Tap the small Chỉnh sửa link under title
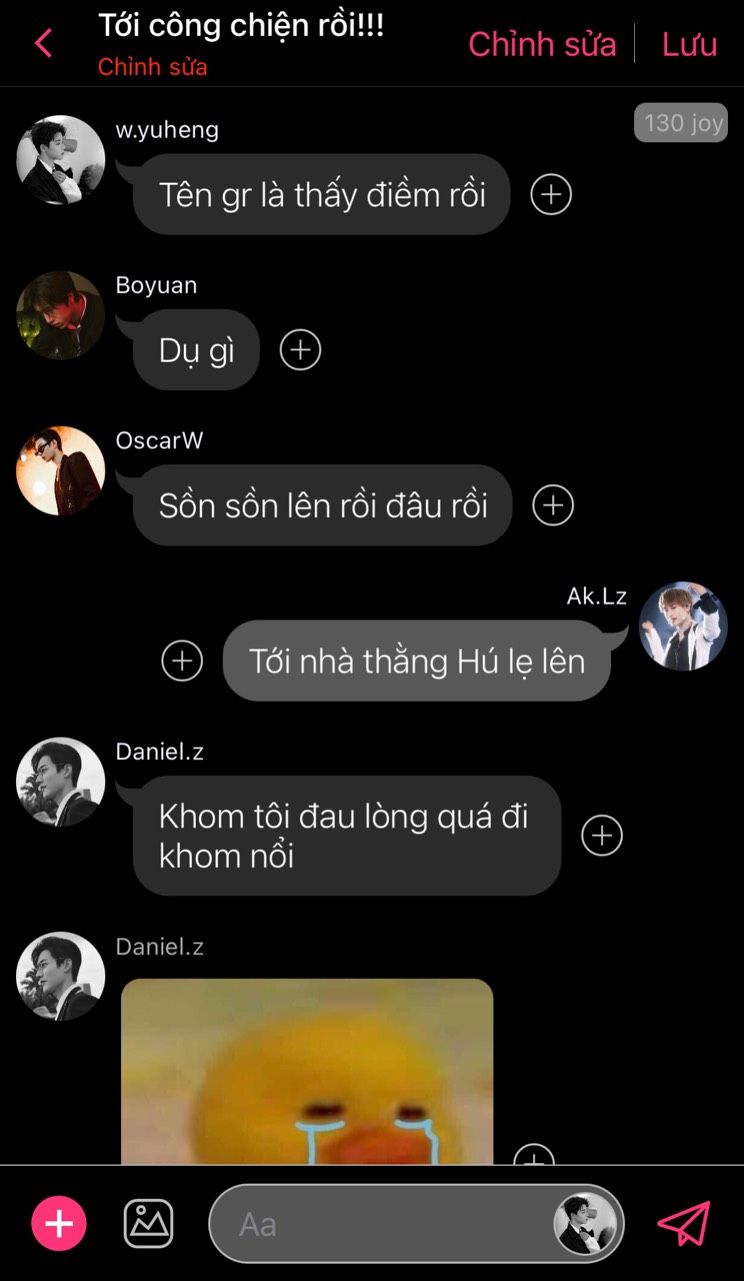 [152, 68]
